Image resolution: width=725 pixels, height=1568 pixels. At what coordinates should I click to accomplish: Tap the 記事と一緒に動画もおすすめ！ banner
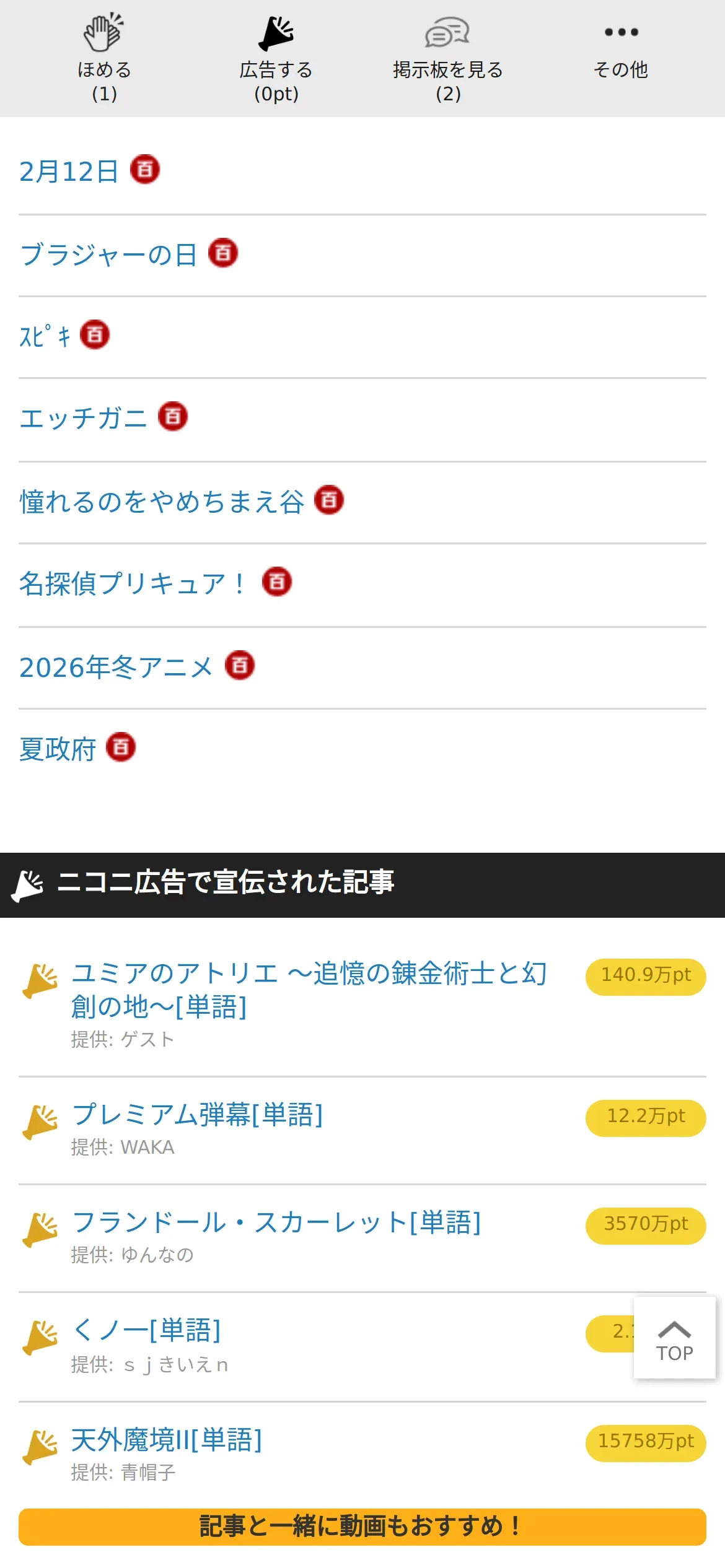coord(362,1527)
